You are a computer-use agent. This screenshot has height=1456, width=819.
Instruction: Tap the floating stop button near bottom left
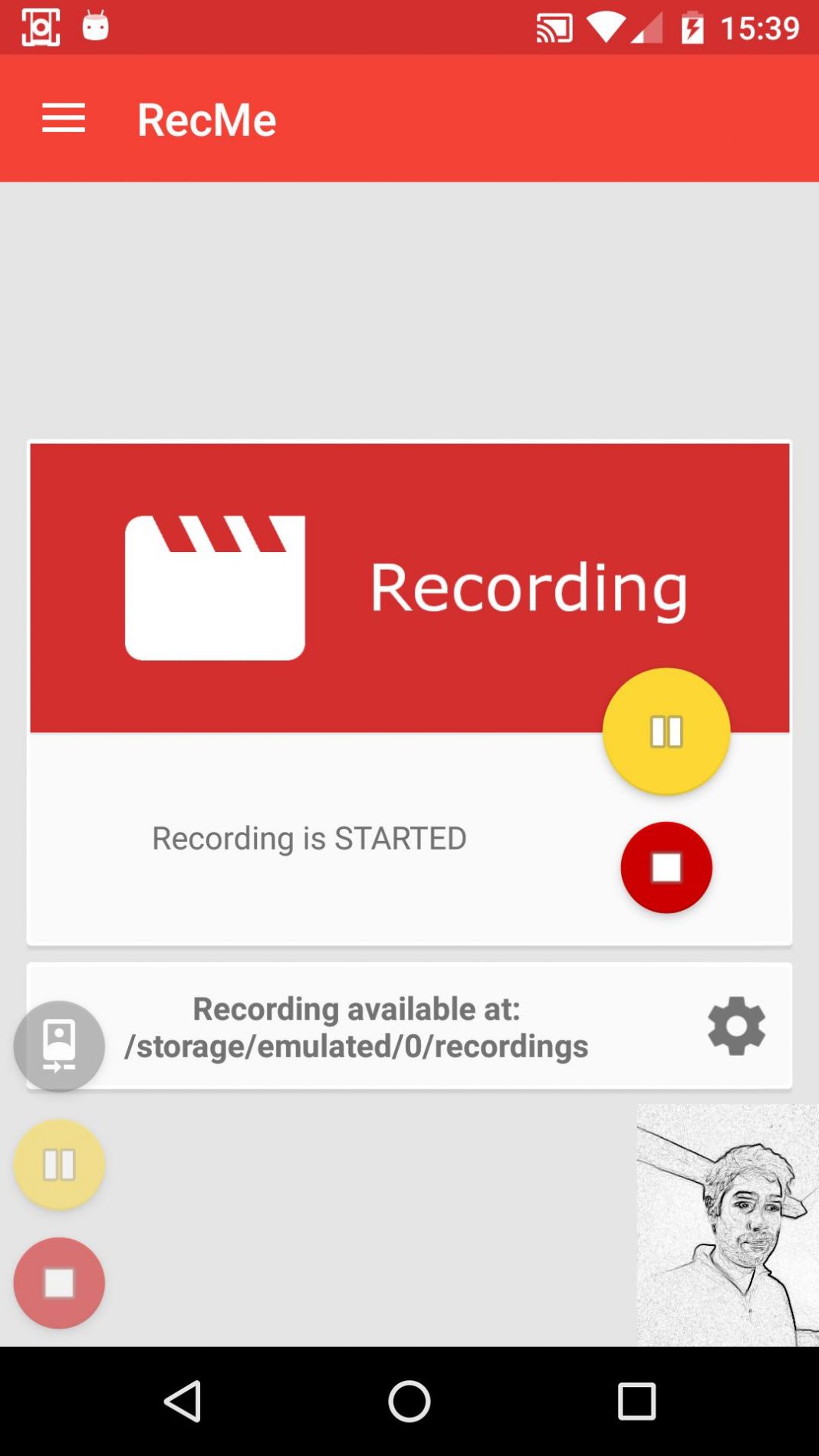coord(58,1282)
